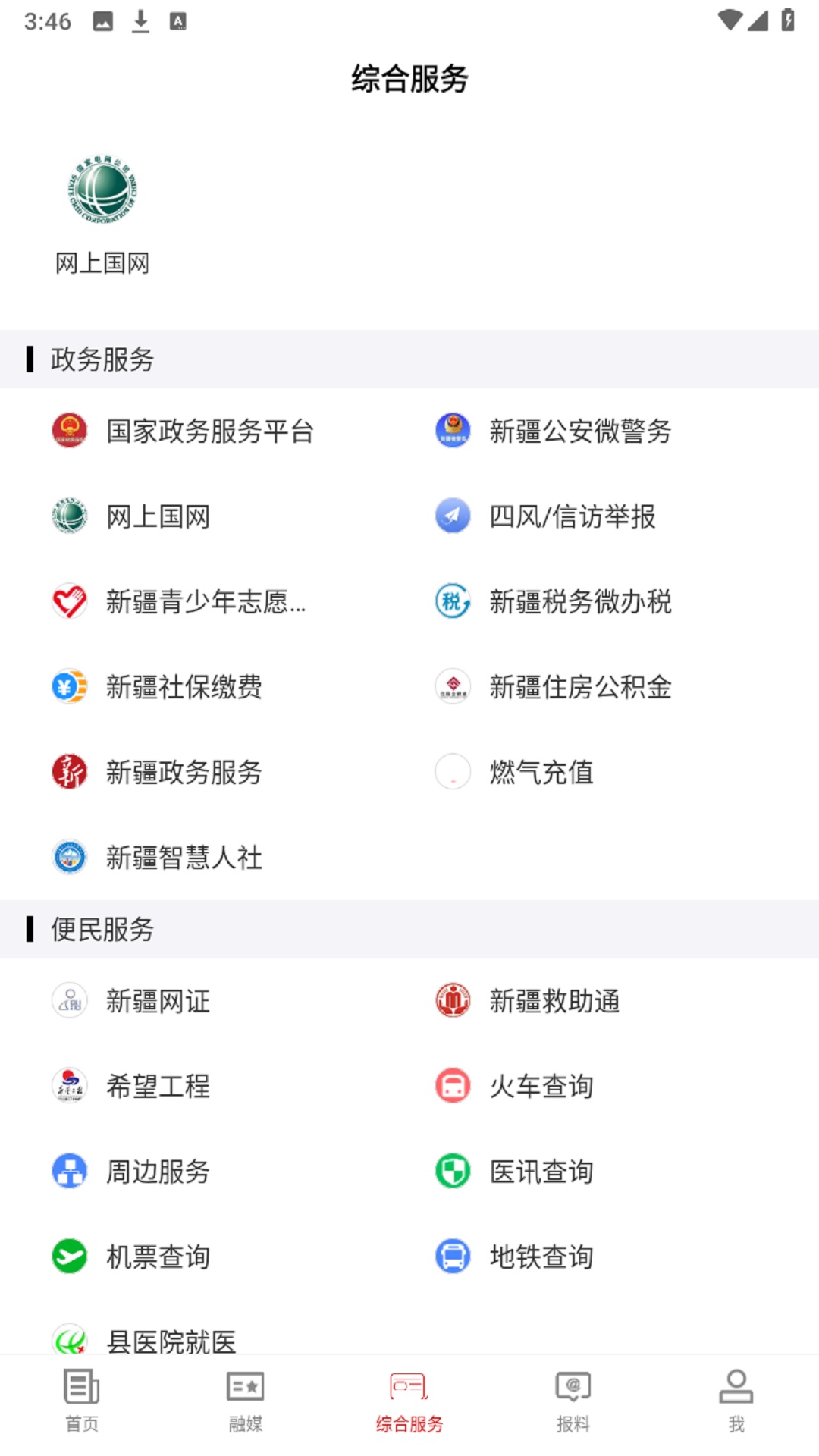819x1456 pixels.
Task: Tap the 周边服务 nearby services icon
Action: click(x=69, y=1172)
